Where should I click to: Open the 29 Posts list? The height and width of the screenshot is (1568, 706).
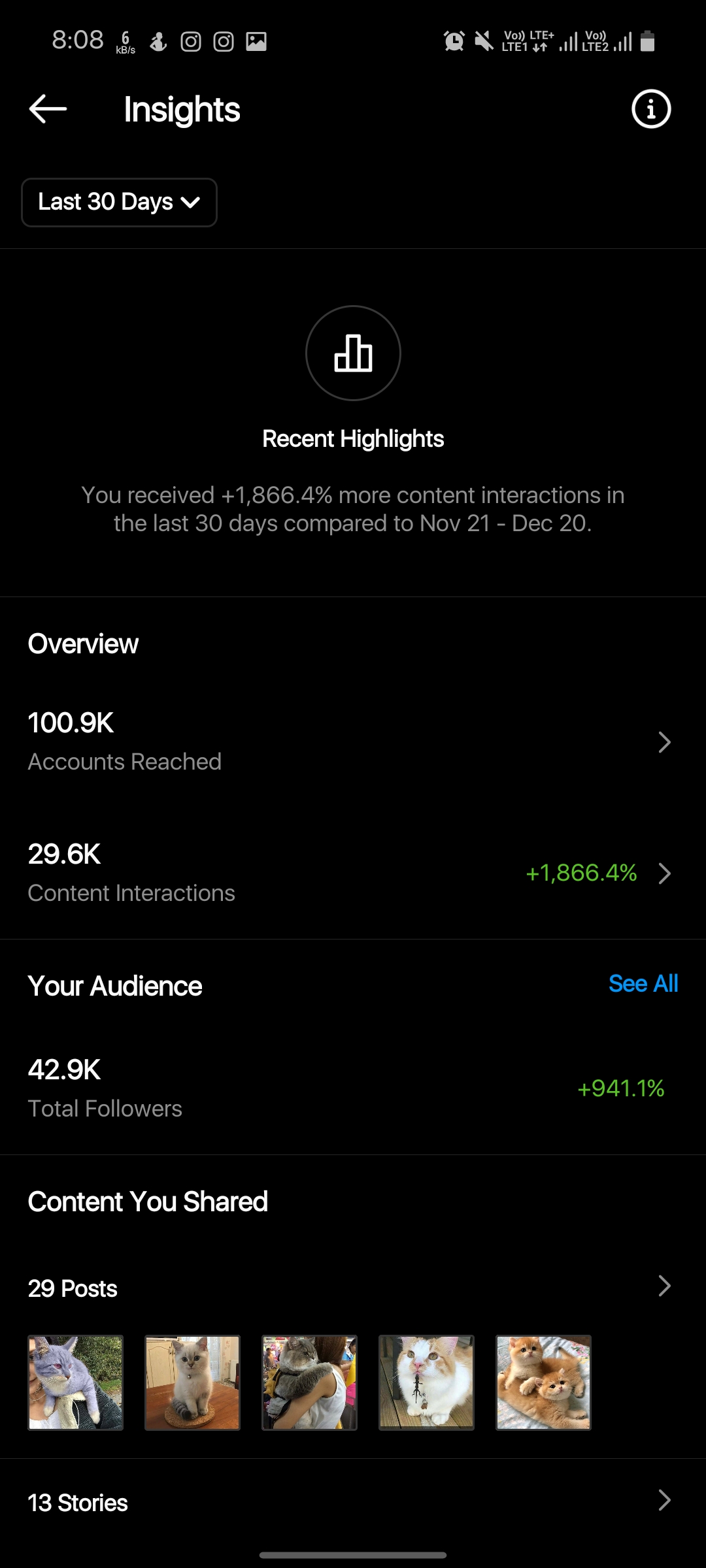353,1288
